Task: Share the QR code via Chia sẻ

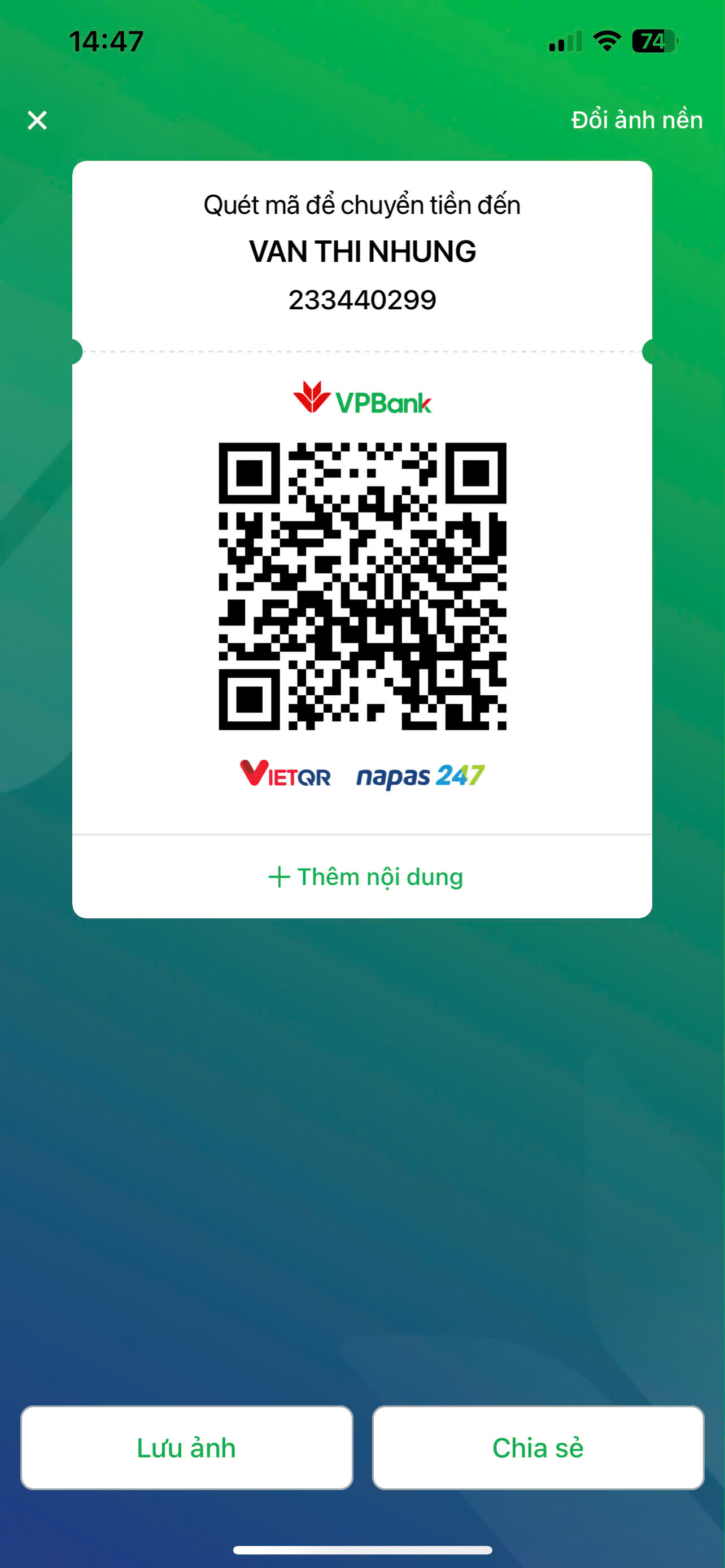Action: coord(538,1447)
